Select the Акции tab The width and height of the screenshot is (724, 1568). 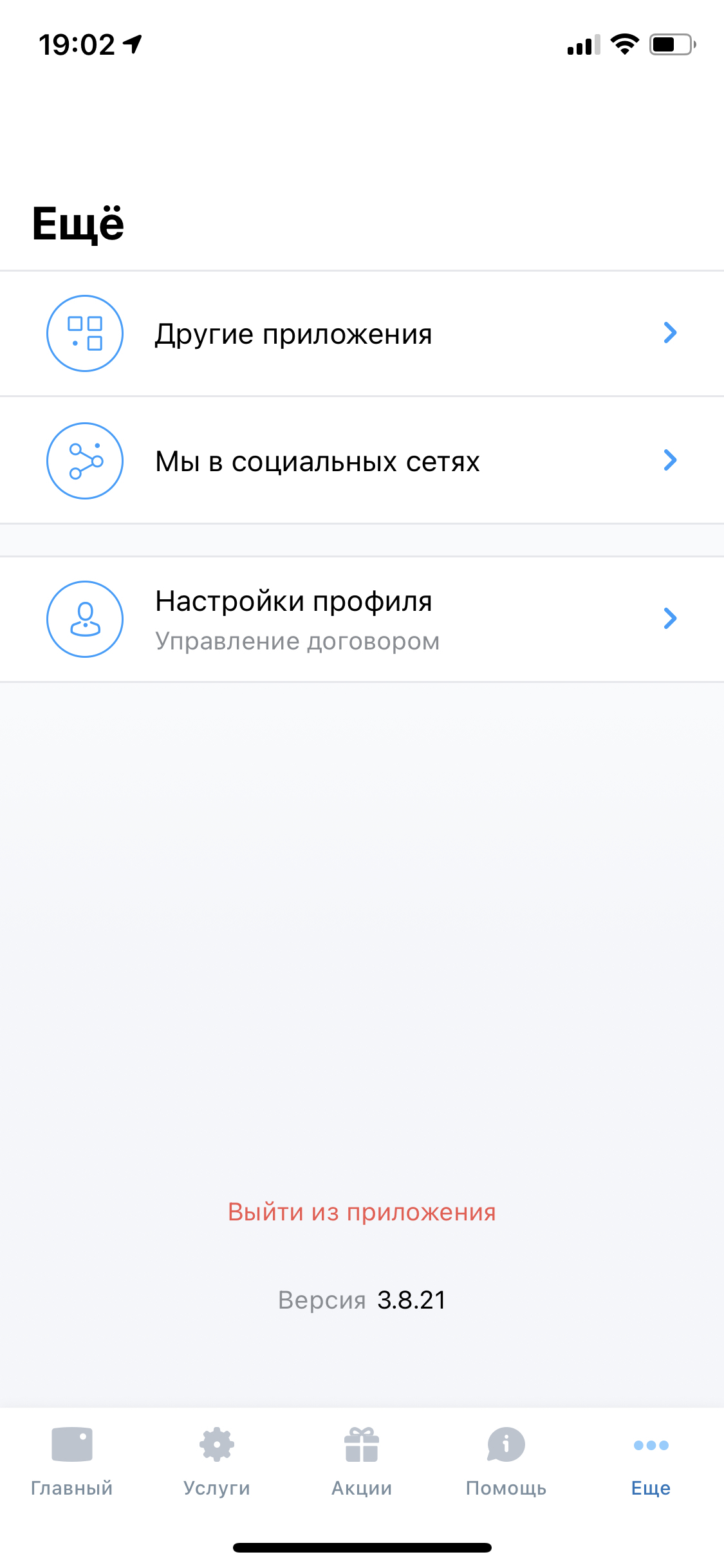362,1461
